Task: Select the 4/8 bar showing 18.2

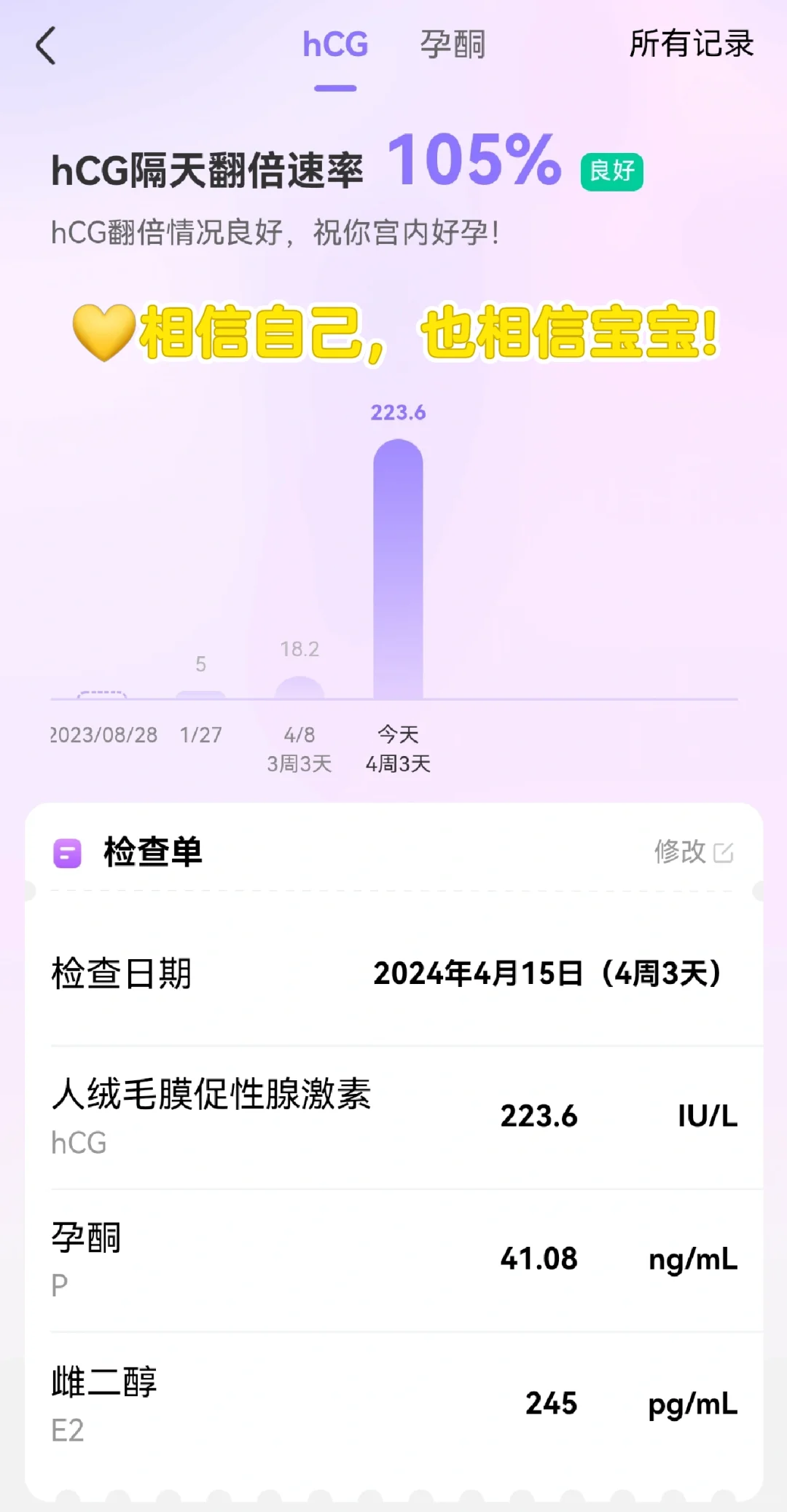Action: tap(299, 688)
